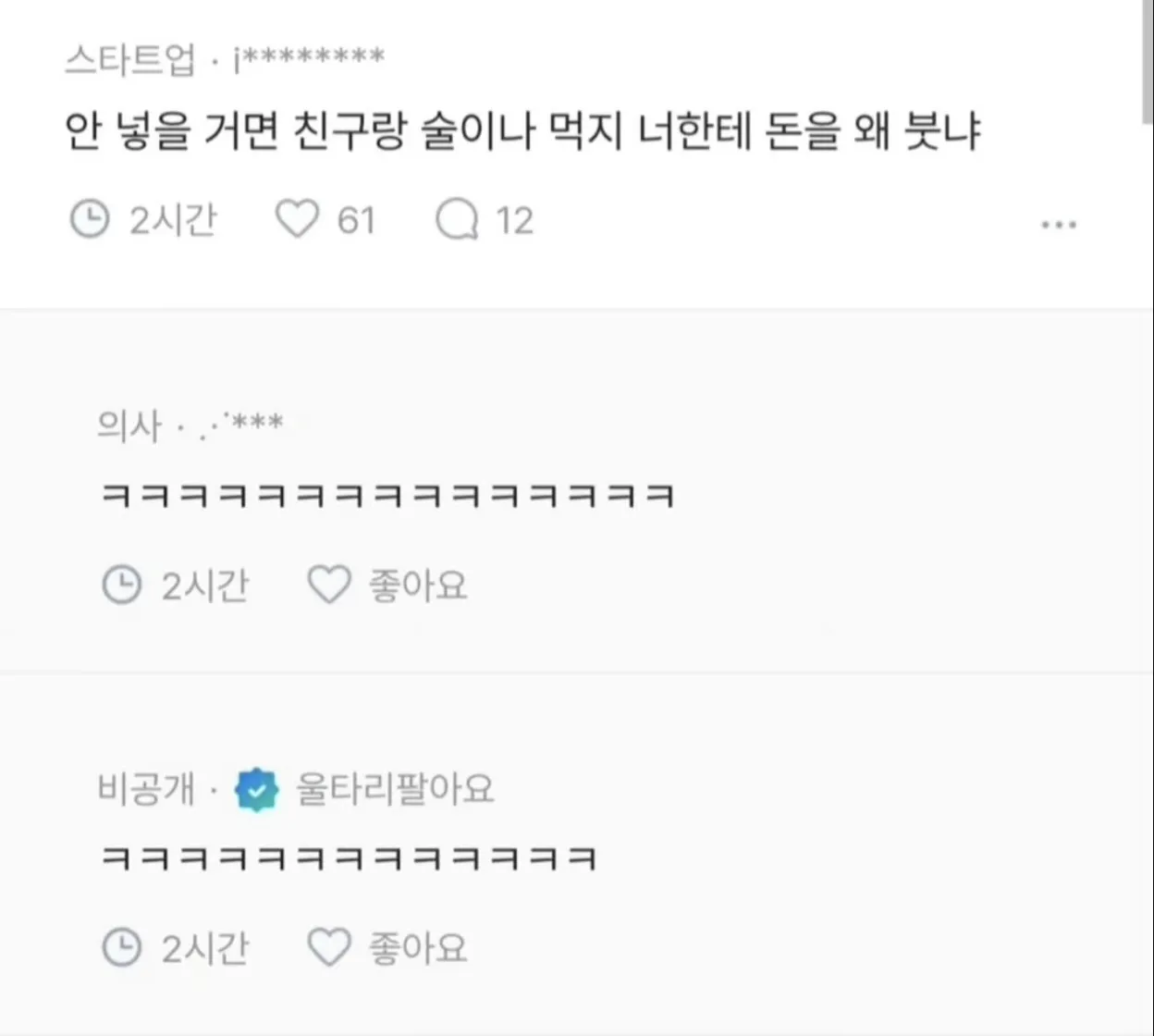The width and height of the screenshot is (1154, 1036).
Task: Open the three-dot overflow menu of the post
Action: pos(1059,225)
